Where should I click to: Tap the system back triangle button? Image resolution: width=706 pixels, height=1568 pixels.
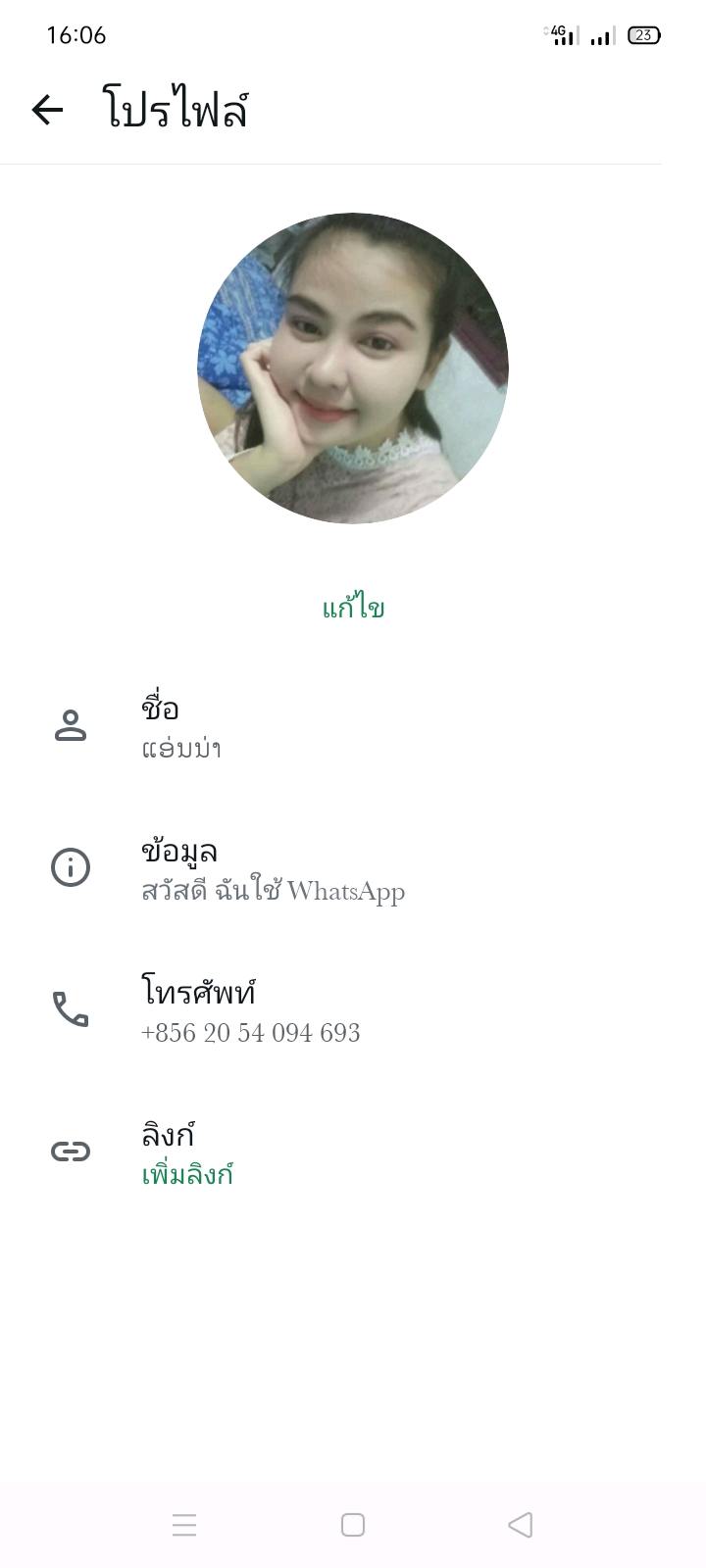521,1525
